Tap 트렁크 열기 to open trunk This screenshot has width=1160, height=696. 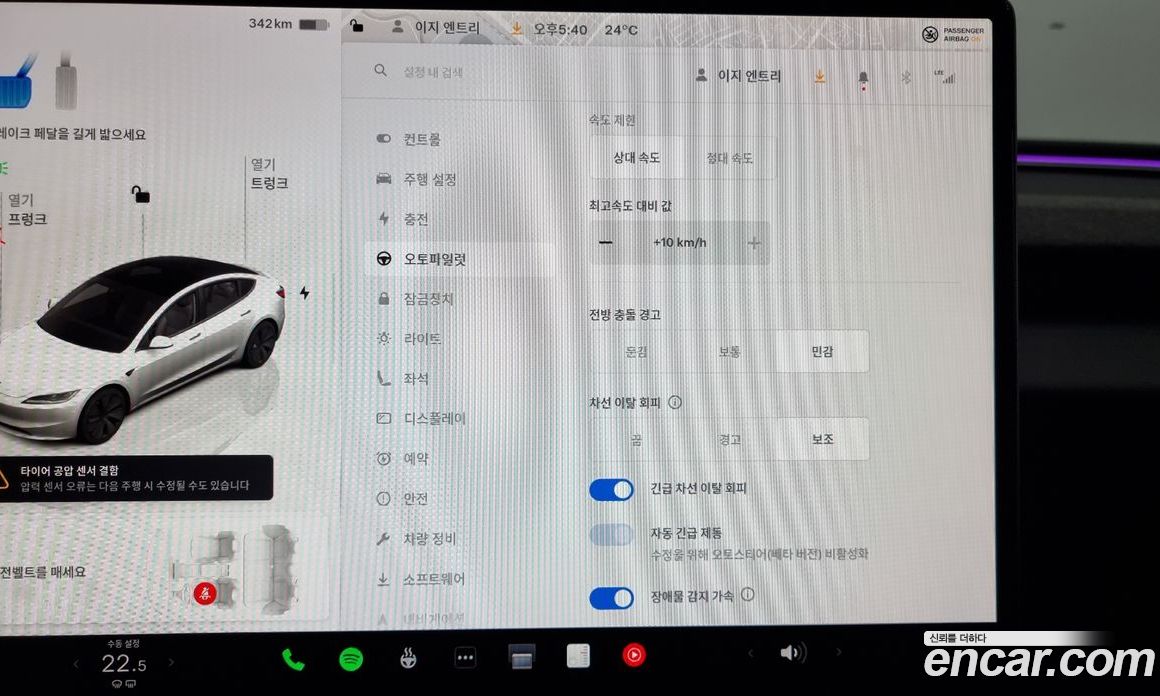coord(268,174)
